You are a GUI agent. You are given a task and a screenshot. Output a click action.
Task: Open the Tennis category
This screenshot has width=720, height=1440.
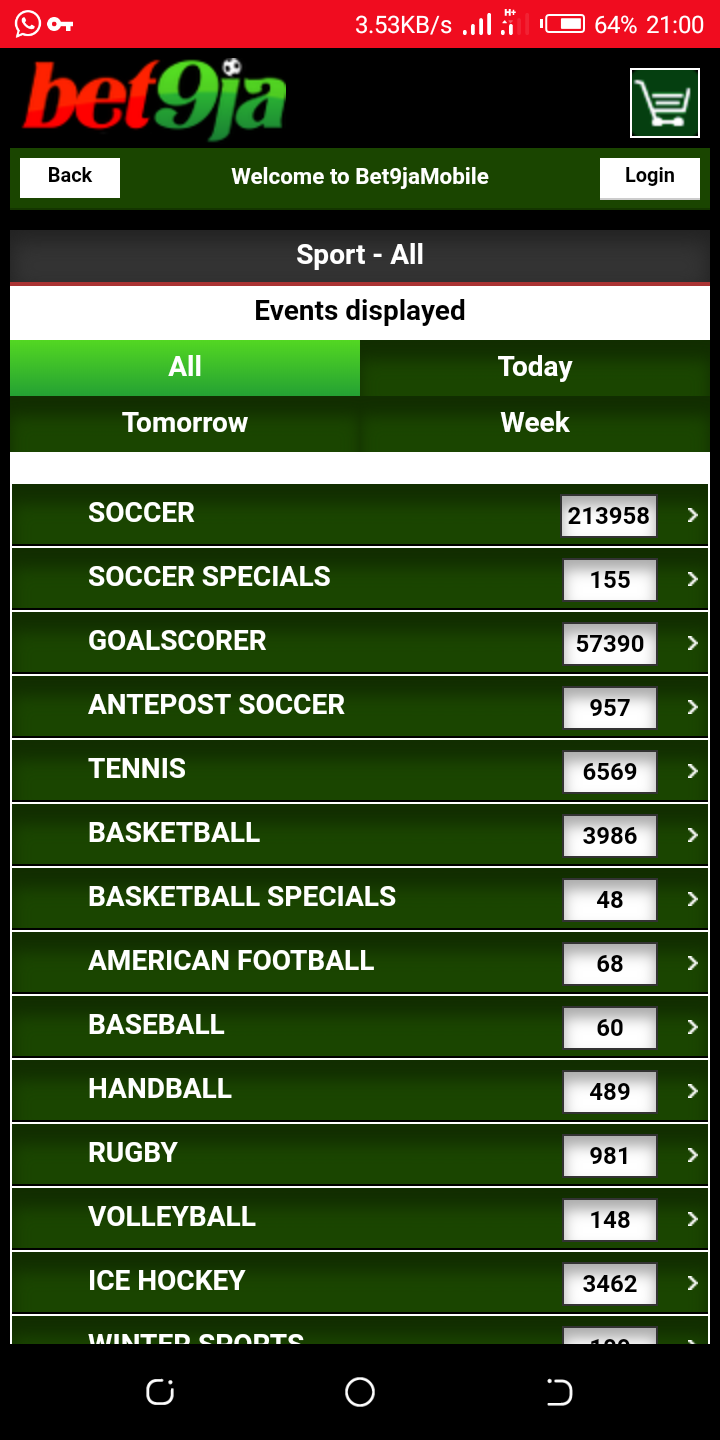tap(360, 770)
